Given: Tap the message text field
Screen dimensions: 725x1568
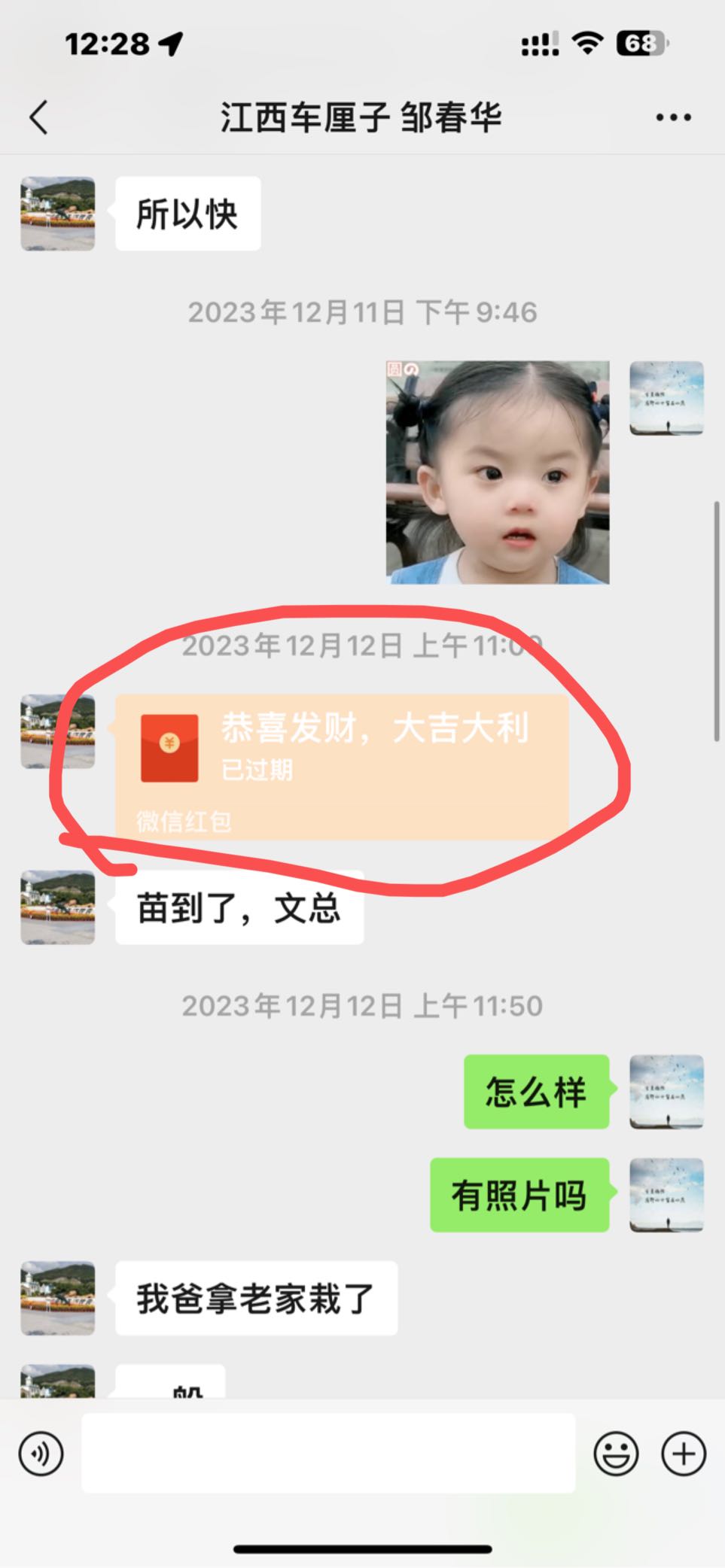Looking at the screenshot, I should 328,1453.
